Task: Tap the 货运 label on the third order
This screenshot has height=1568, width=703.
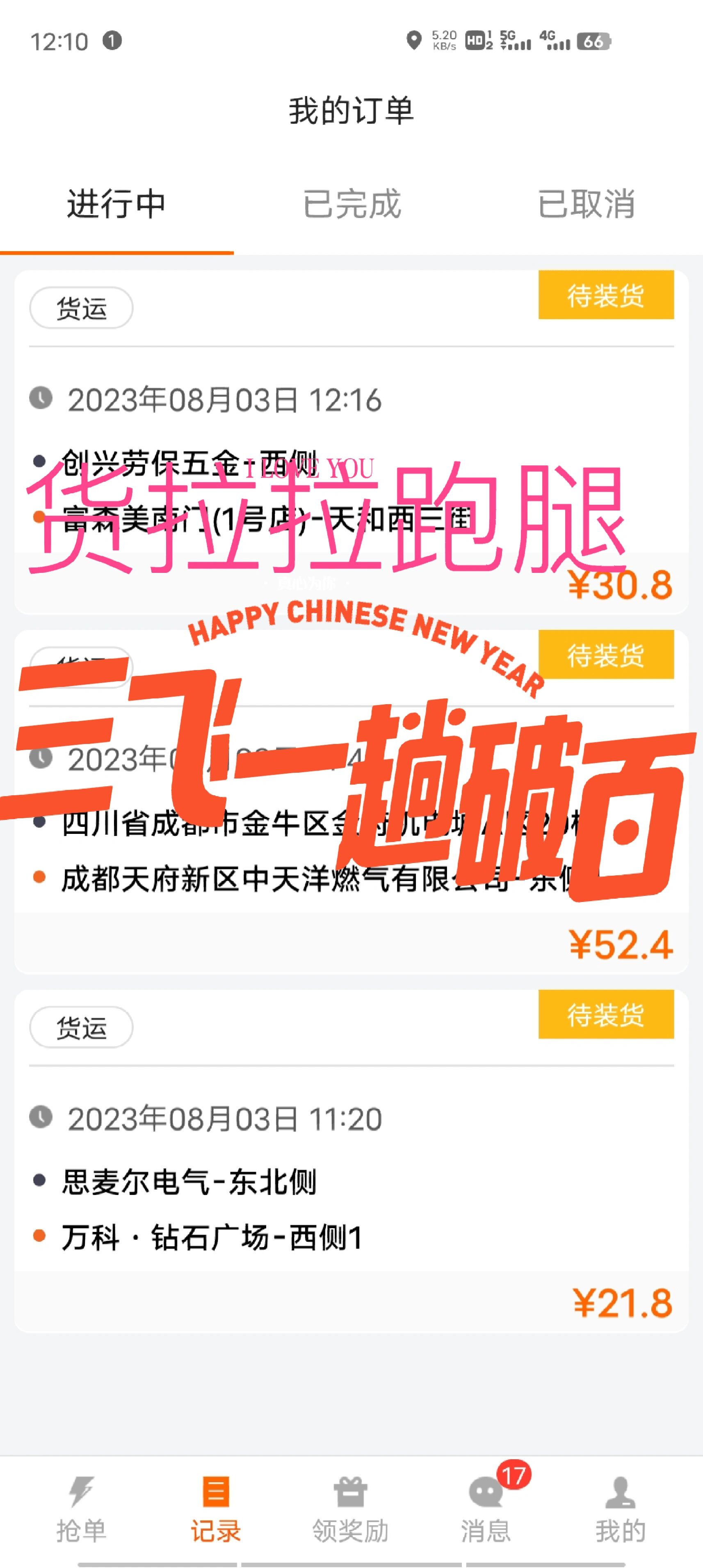Action: point(81,1028)
